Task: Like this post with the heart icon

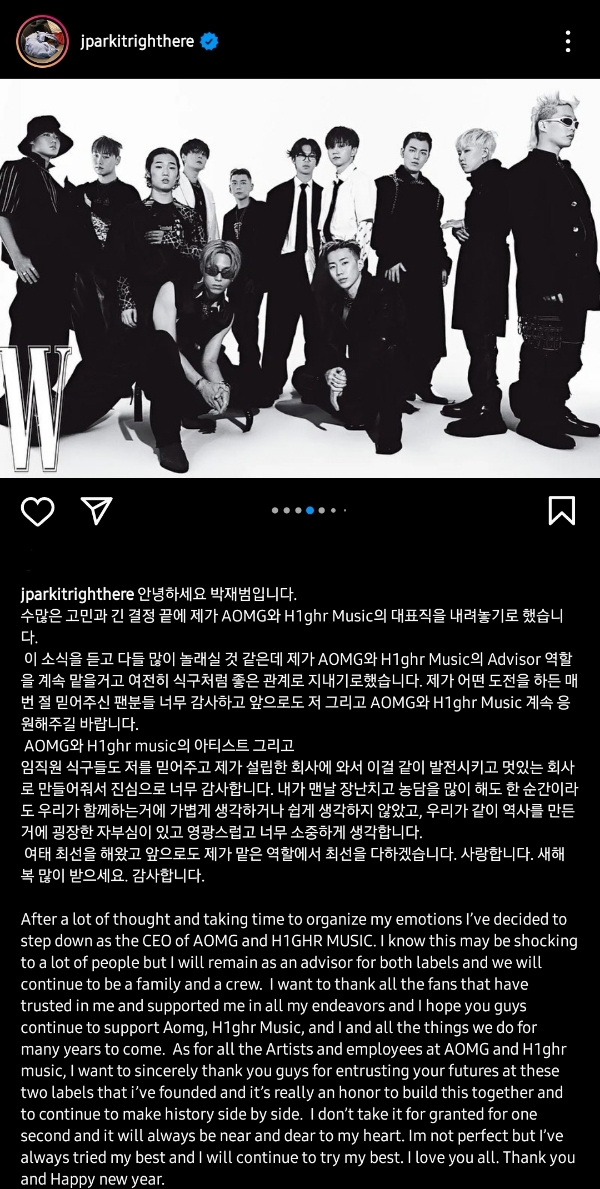Action: click(37, 511)
